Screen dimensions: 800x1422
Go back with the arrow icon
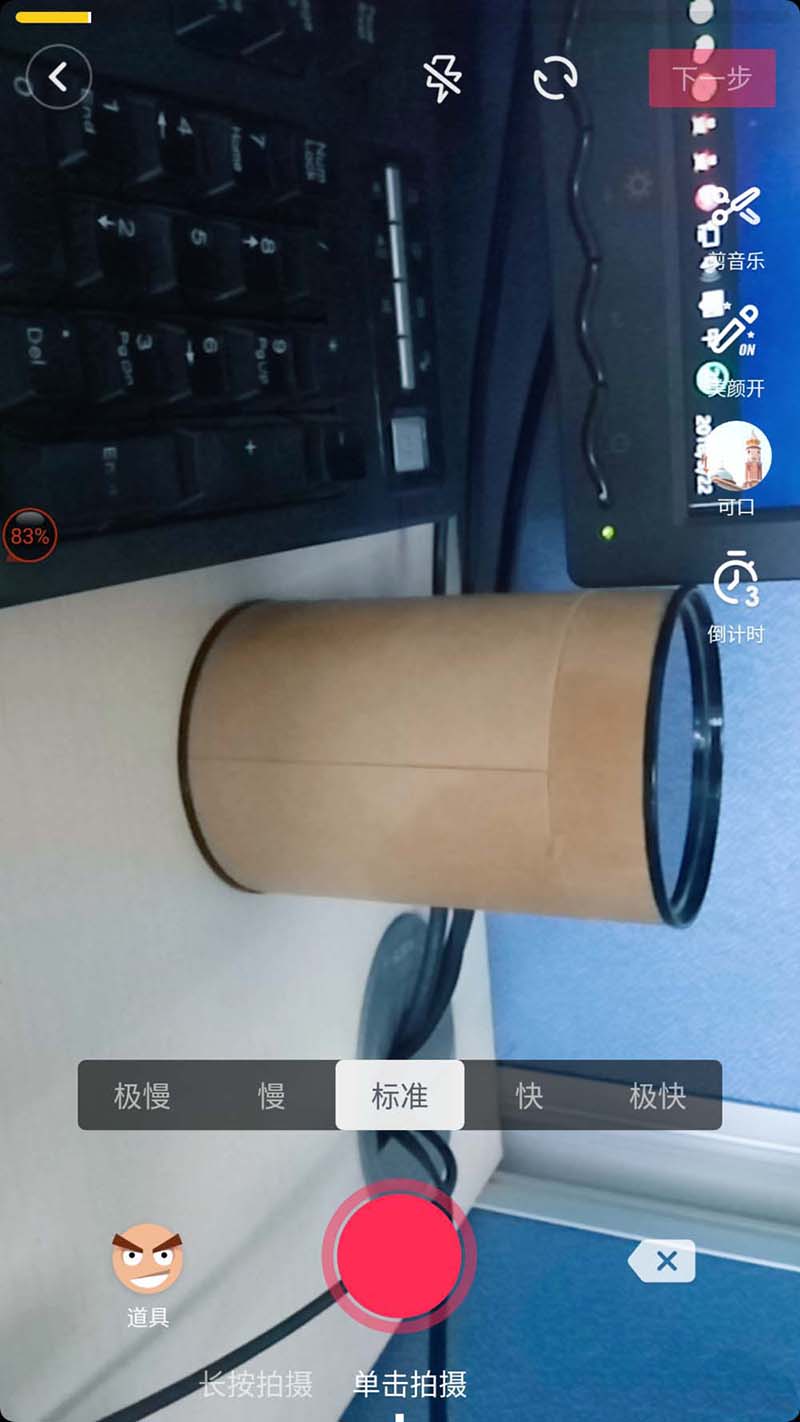coord(59,77)
